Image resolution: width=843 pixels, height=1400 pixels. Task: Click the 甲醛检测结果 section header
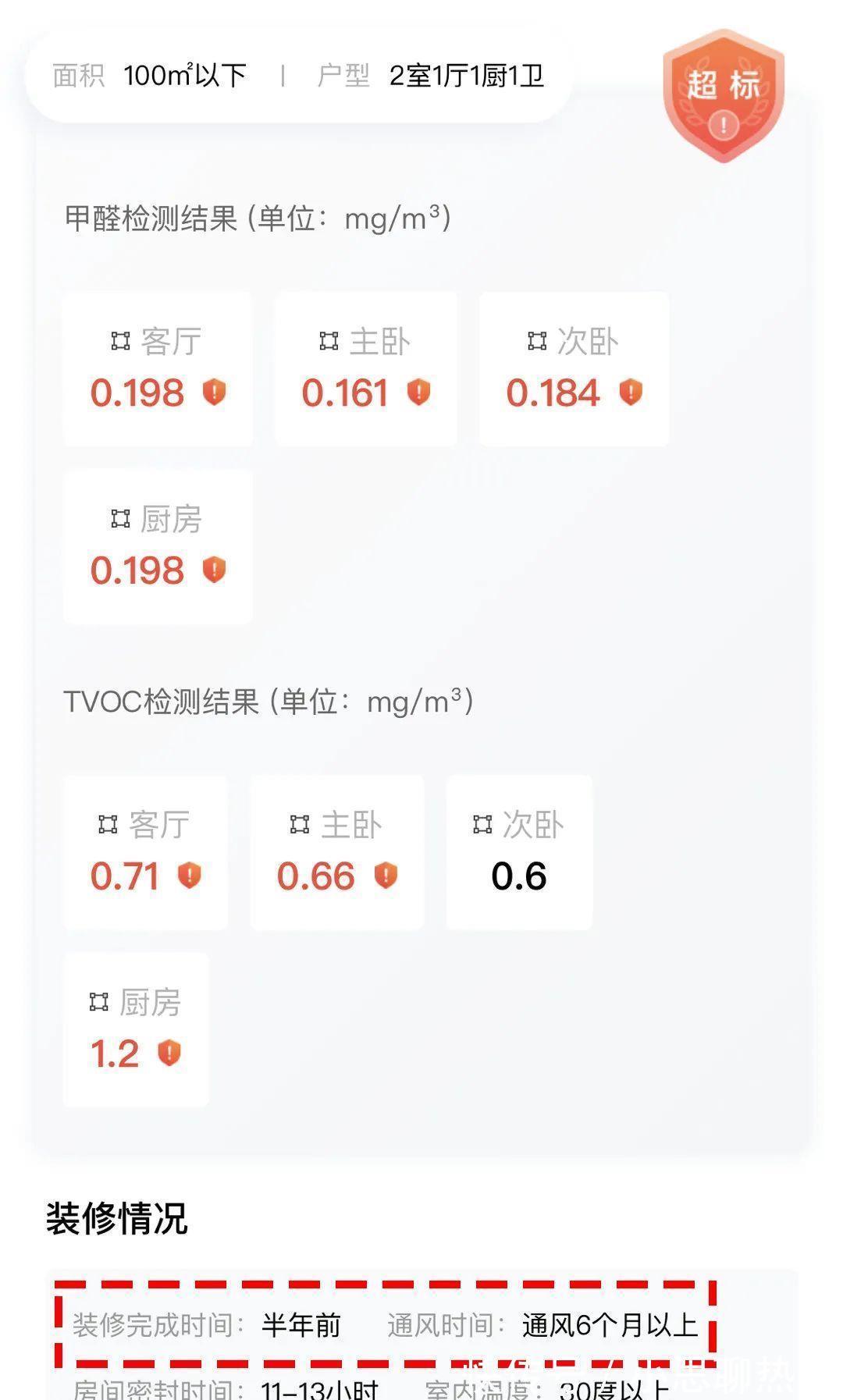tap(258, 219)
